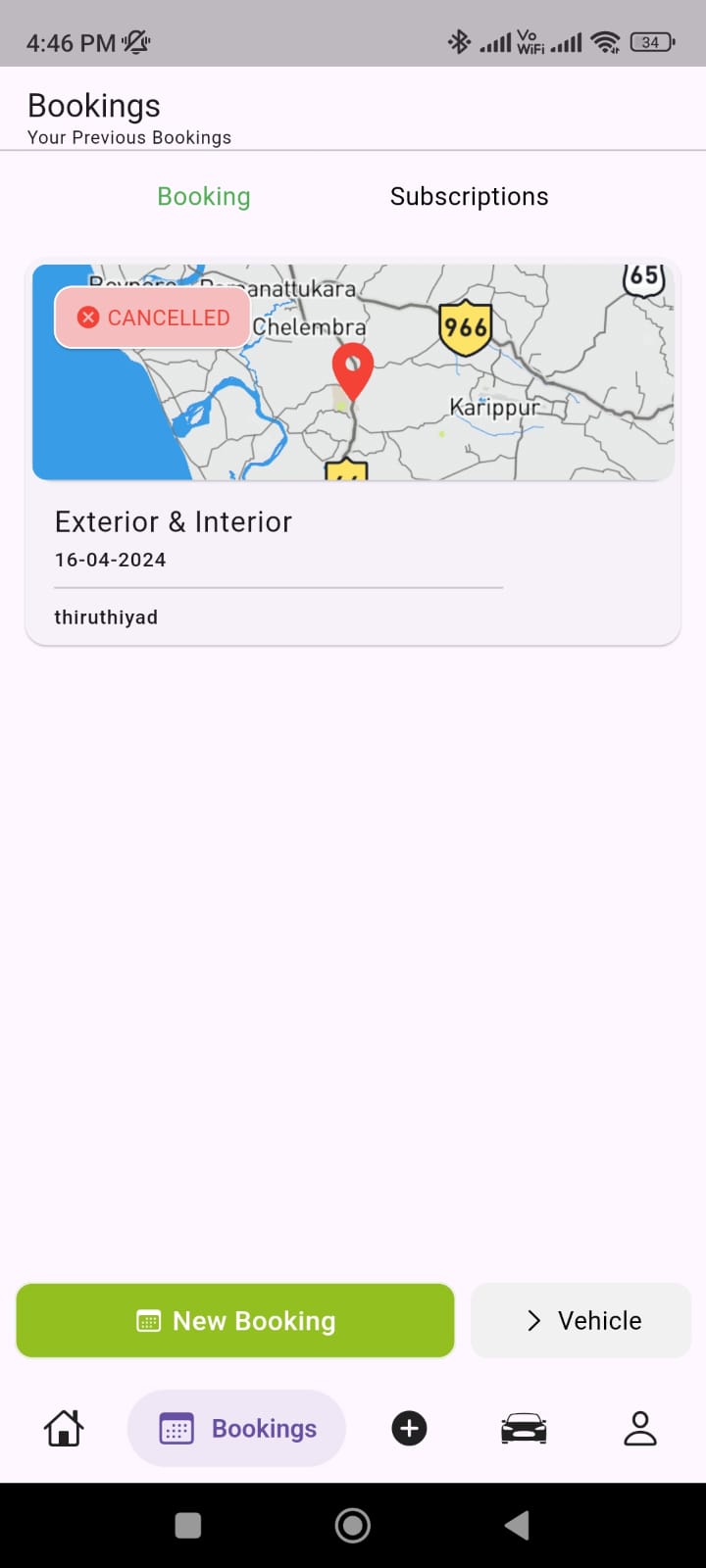Tap the X icon in the CANCELLED badge
Viewport: 706px width, 1568px height.
[x=89, y=317]
